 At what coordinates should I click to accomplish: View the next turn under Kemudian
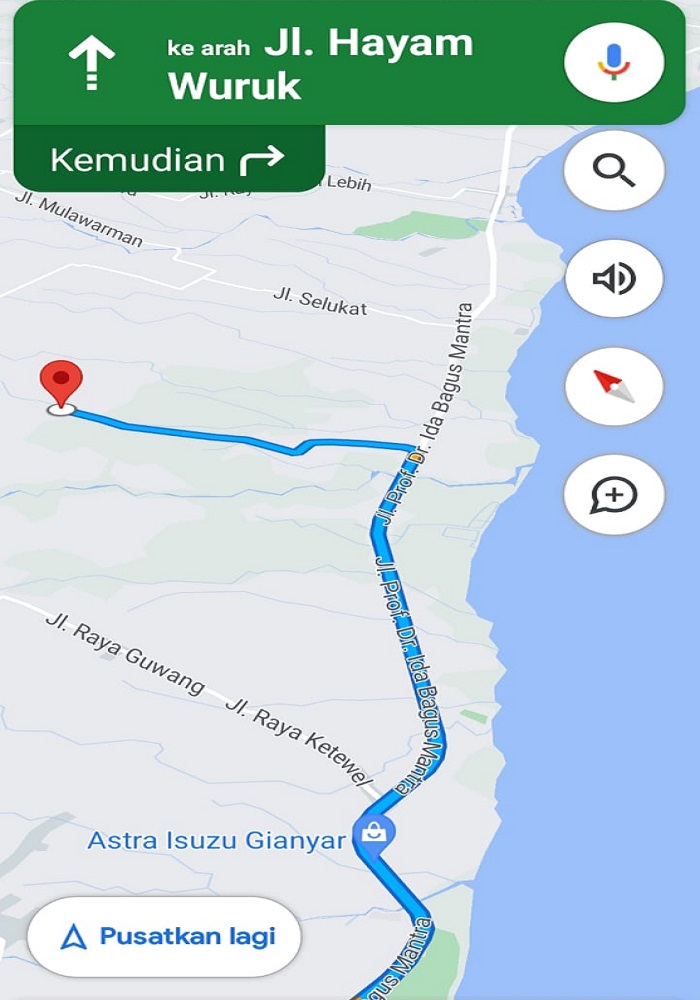pos(168,159)
